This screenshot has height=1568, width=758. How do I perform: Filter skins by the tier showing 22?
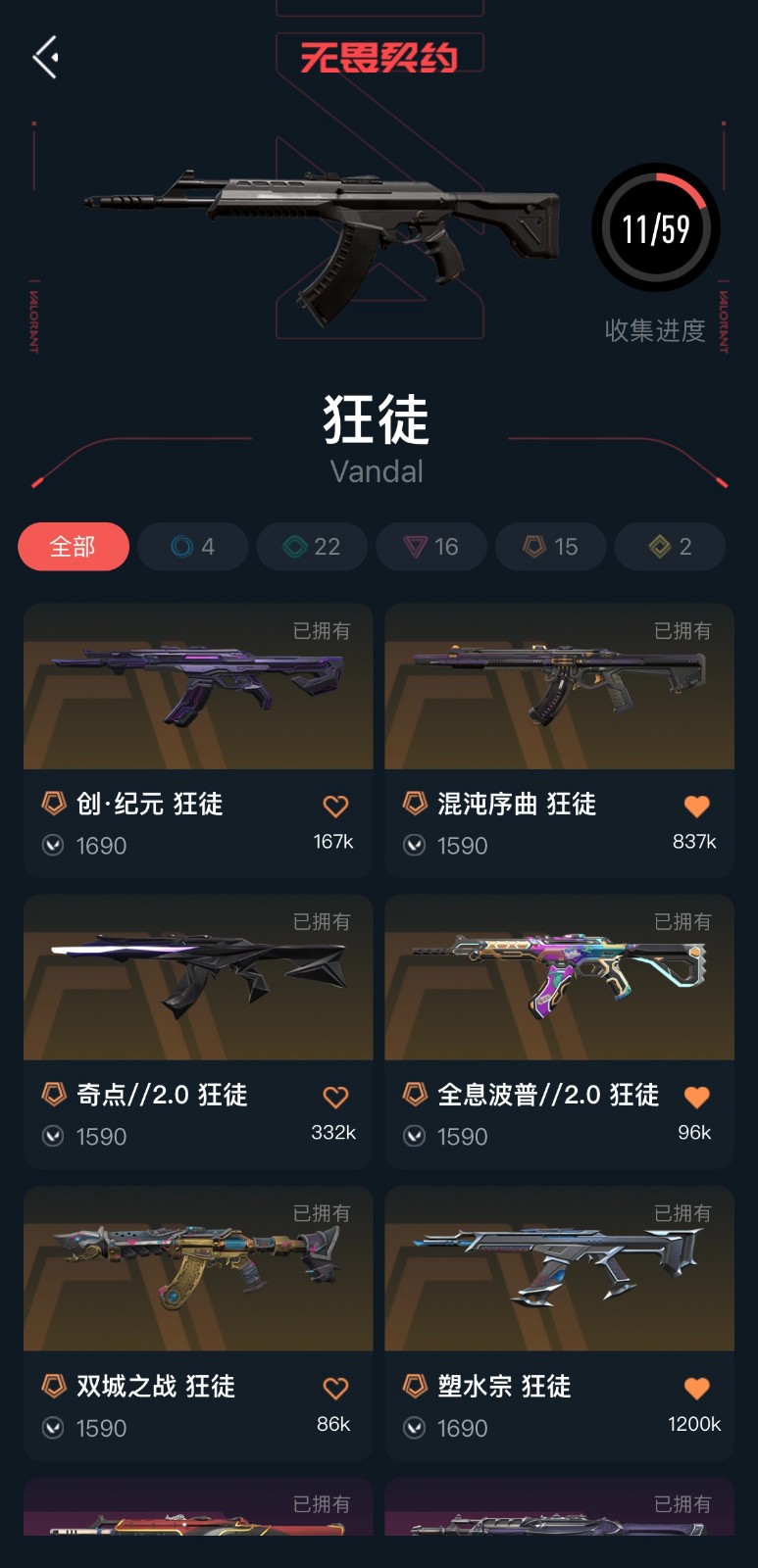click(312, 546)
